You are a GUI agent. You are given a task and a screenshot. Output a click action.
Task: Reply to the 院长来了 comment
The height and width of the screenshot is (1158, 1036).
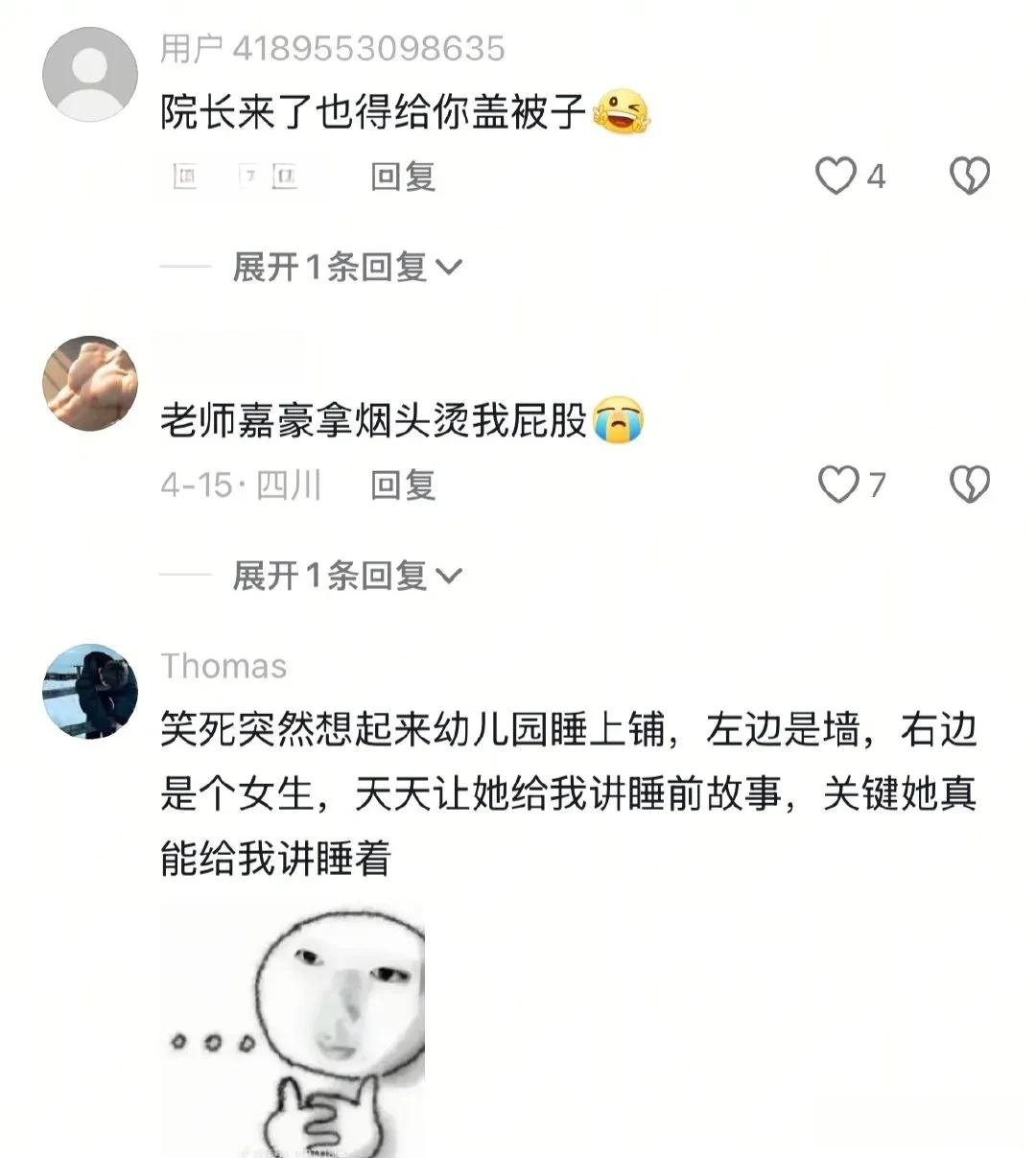pos(403,177)
